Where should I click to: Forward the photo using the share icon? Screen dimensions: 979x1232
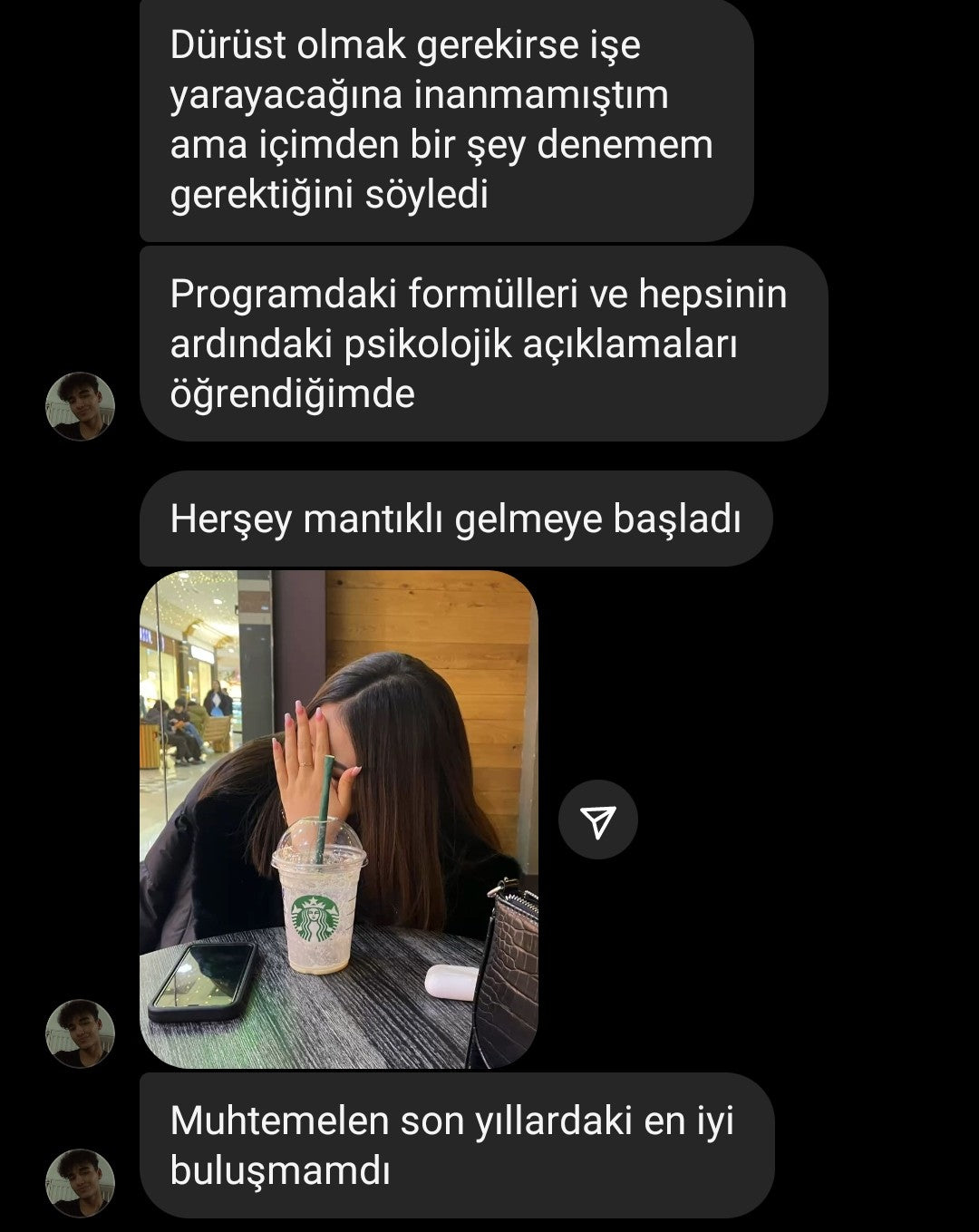597,820
